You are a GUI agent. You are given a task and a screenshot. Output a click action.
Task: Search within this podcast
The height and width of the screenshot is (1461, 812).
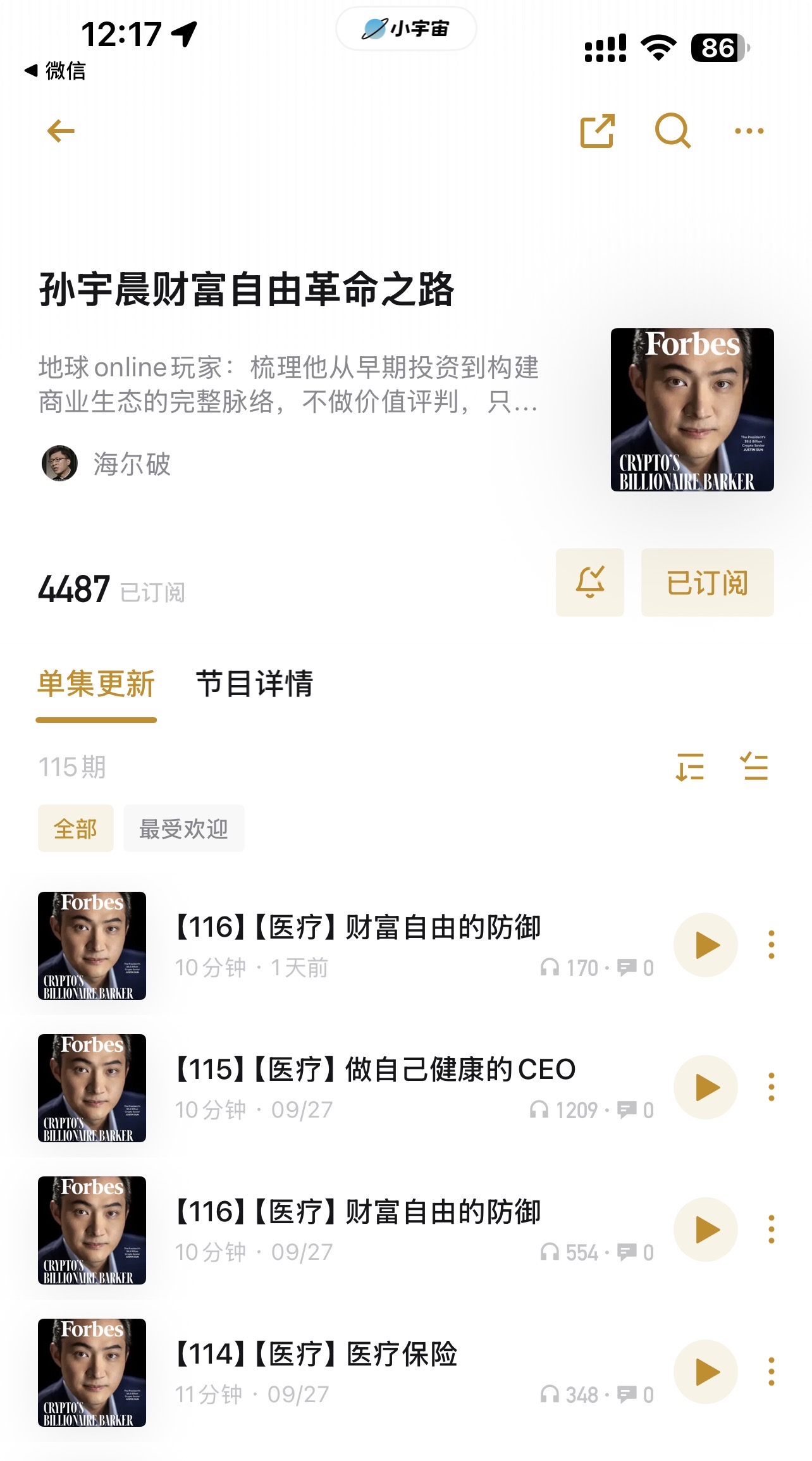(672, 131)
